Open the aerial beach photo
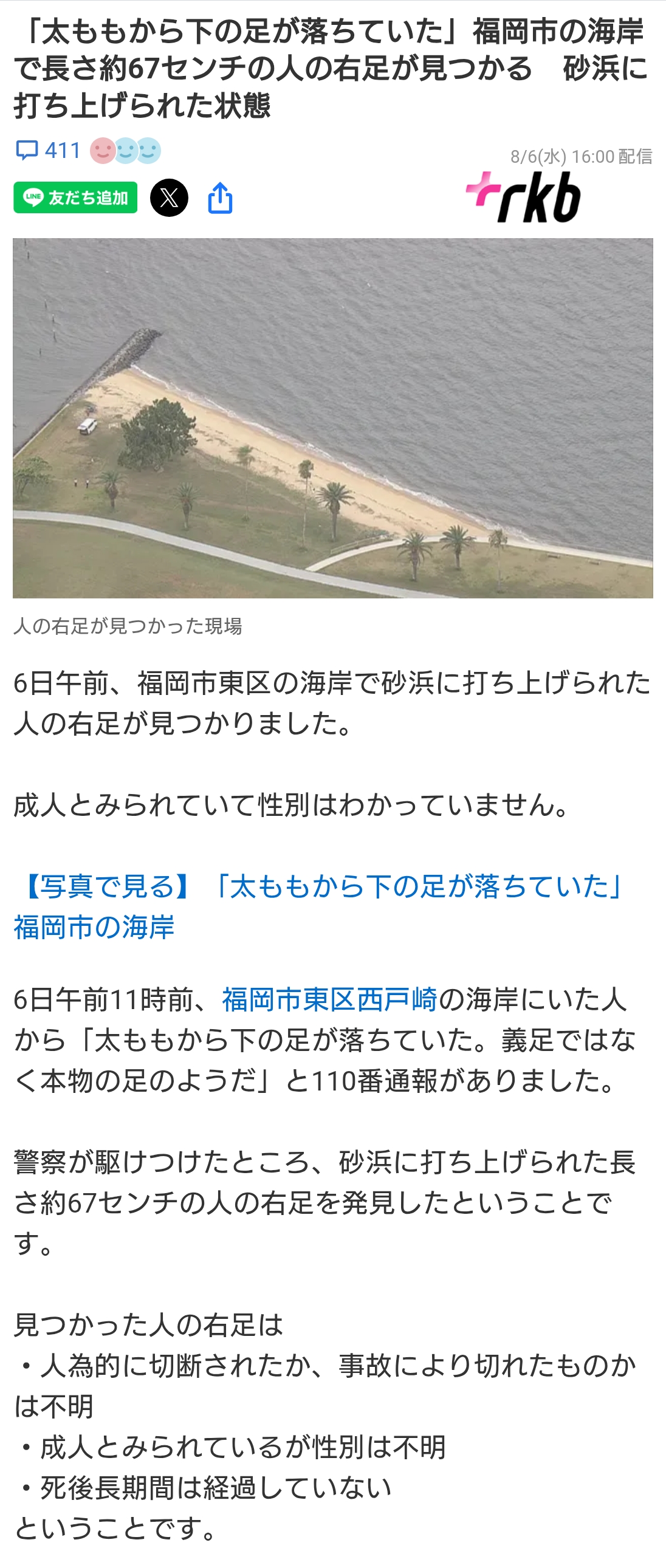The width and height of the screenshot is (666, 1568). click(332, 417)
